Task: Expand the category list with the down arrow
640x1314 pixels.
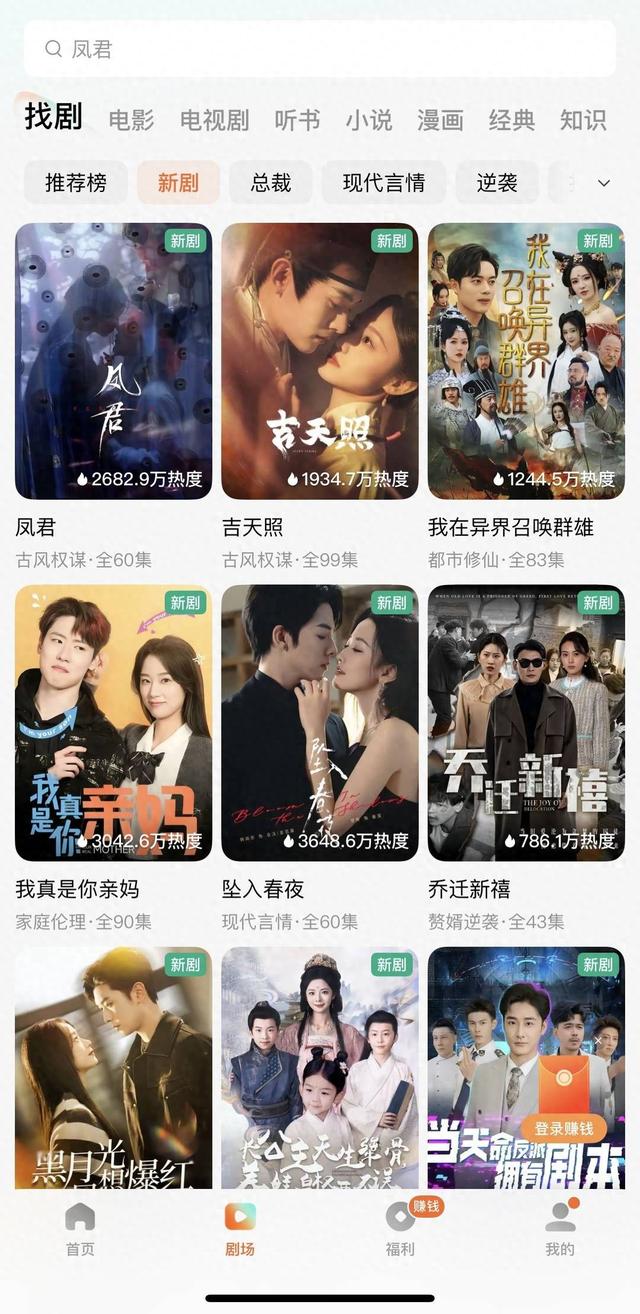Action: coord(604,183)
